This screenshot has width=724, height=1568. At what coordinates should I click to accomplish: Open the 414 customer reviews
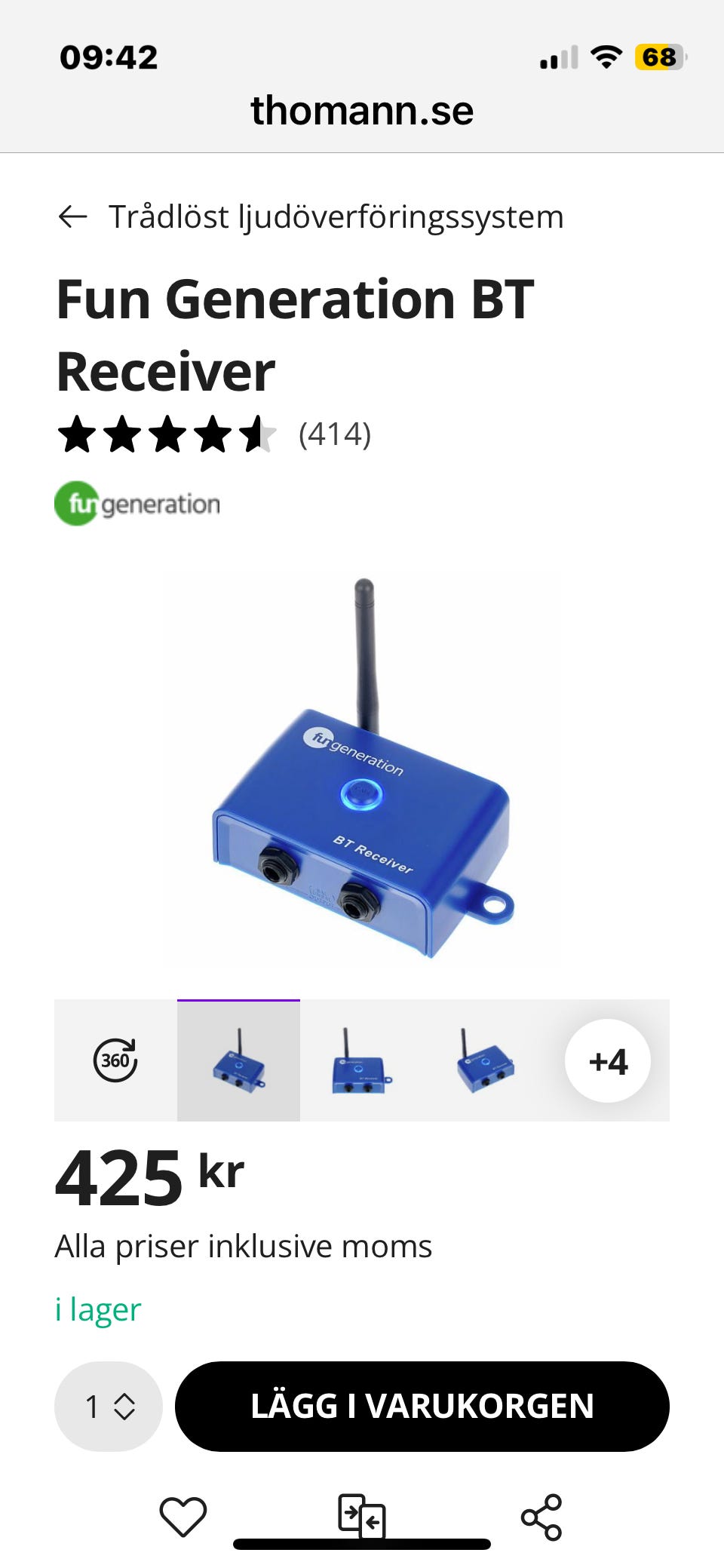334,434
